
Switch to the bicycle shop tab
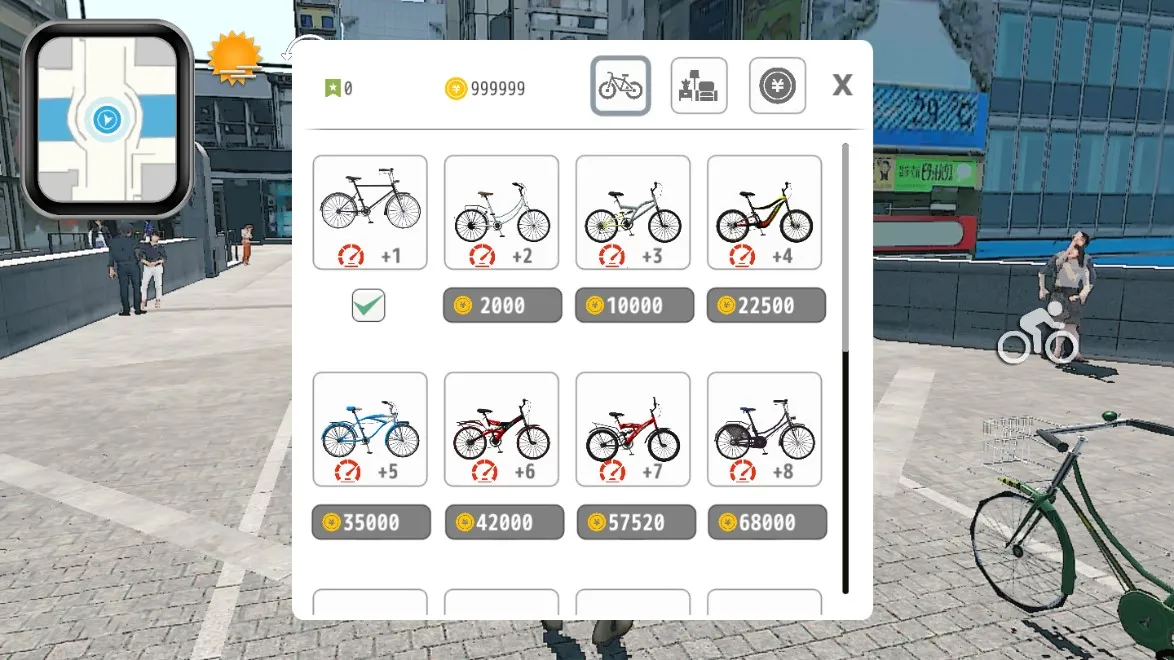pyautogui.click(x=620, y=86)
